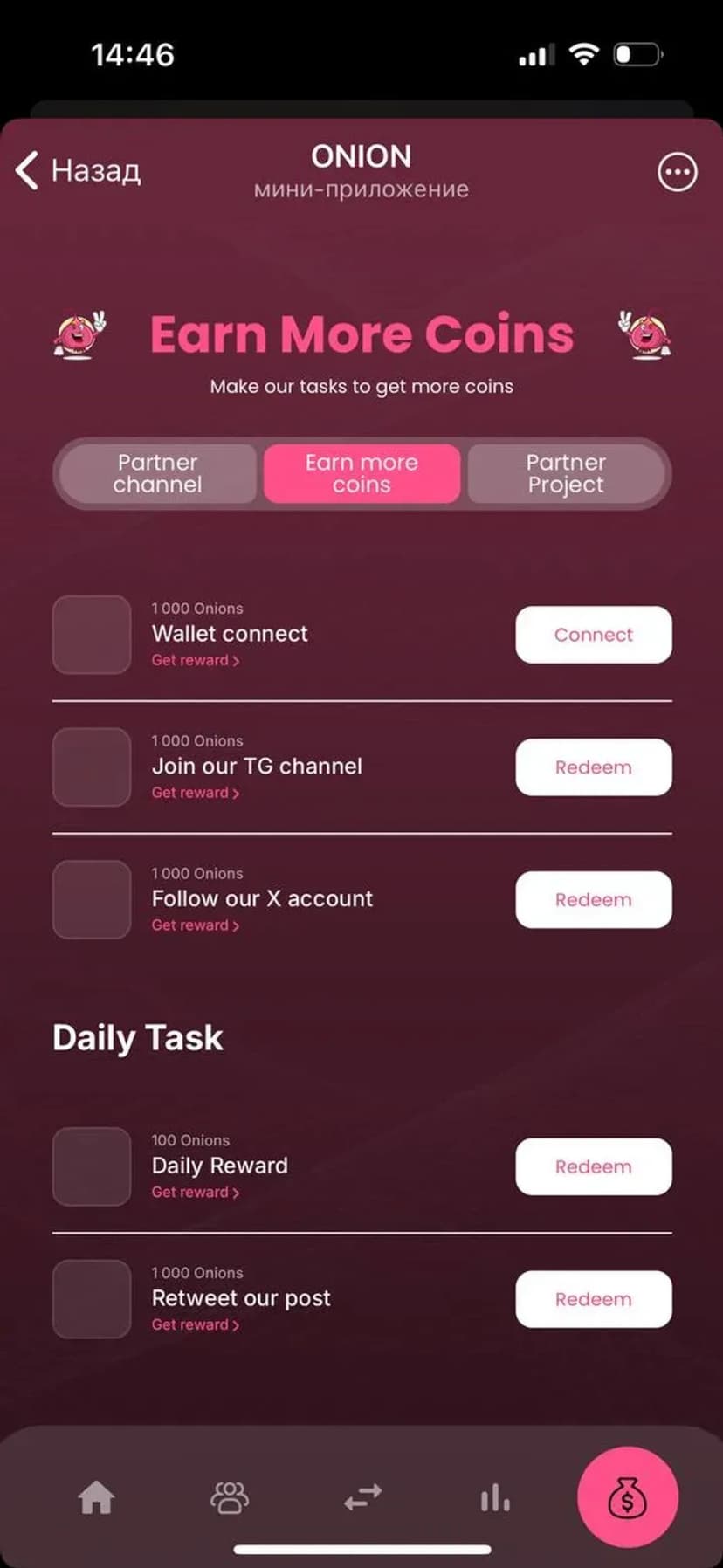723x1568 pixels.
Task: Go to the home tab
Action: click(x=96, y=1498)
